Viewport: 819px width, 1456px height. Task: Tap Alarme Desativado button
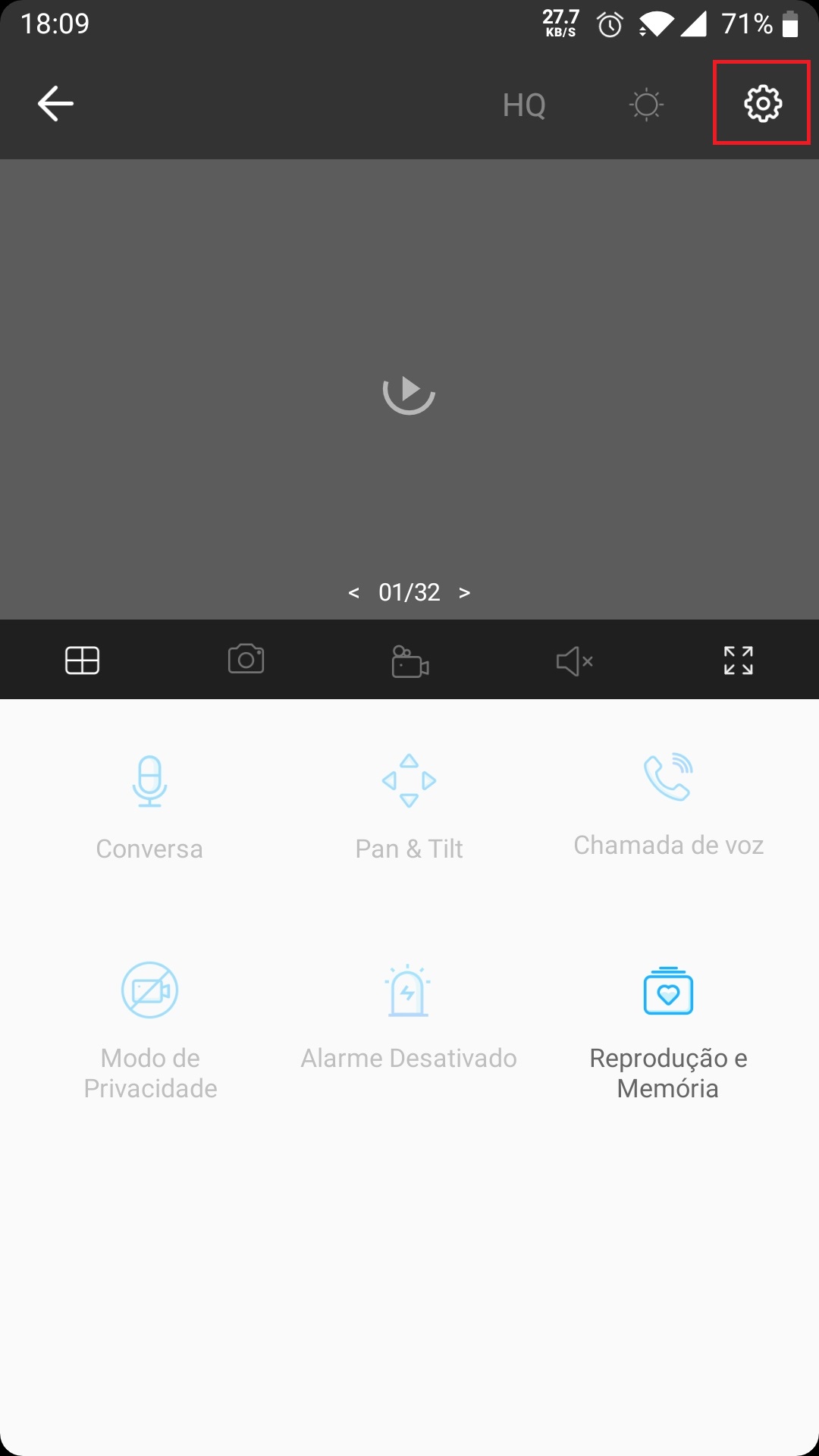409,1018
